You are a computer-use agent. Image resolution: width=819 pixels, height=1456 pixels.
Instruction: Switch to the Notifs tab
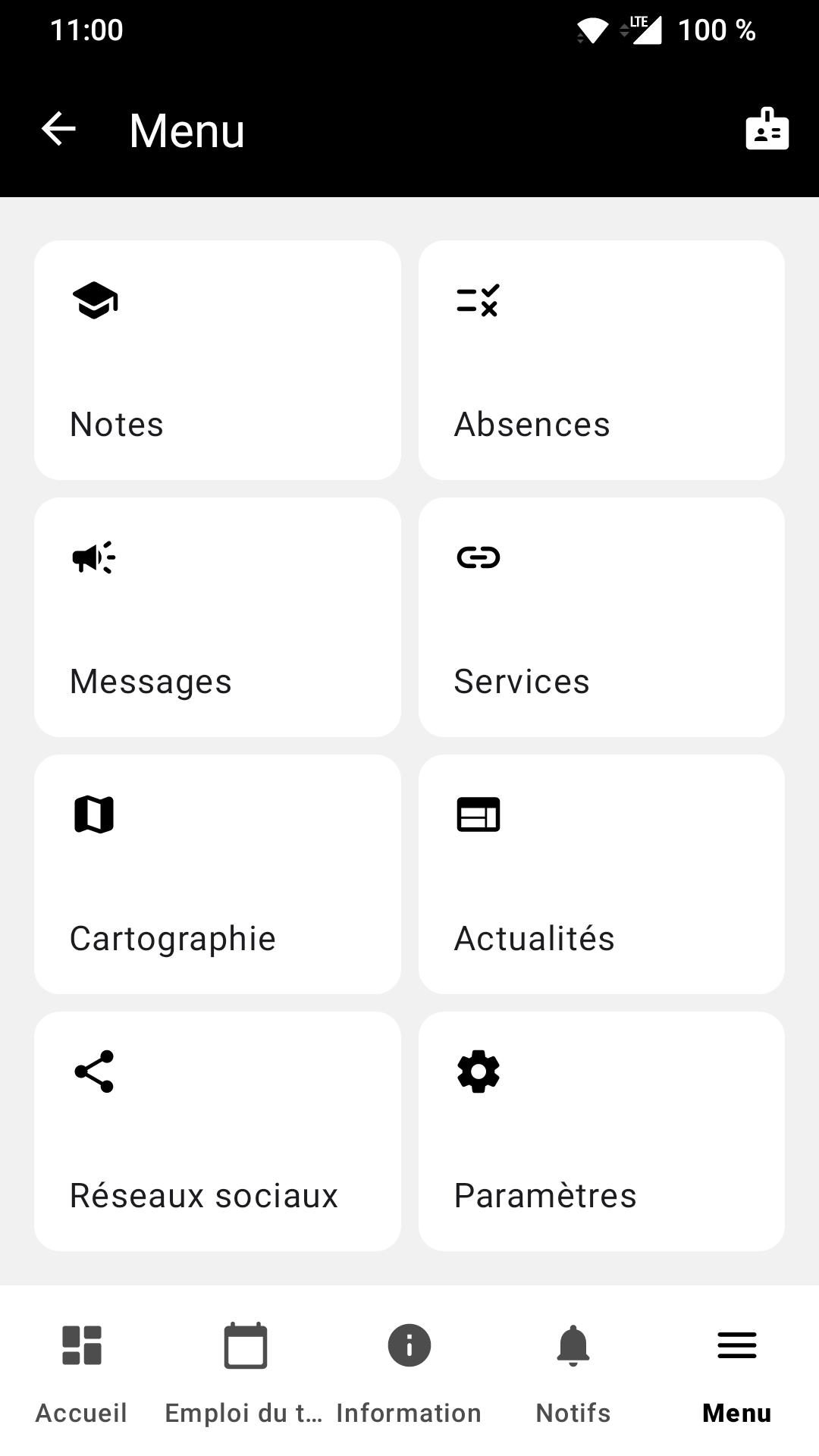[x=573, y=1371]
